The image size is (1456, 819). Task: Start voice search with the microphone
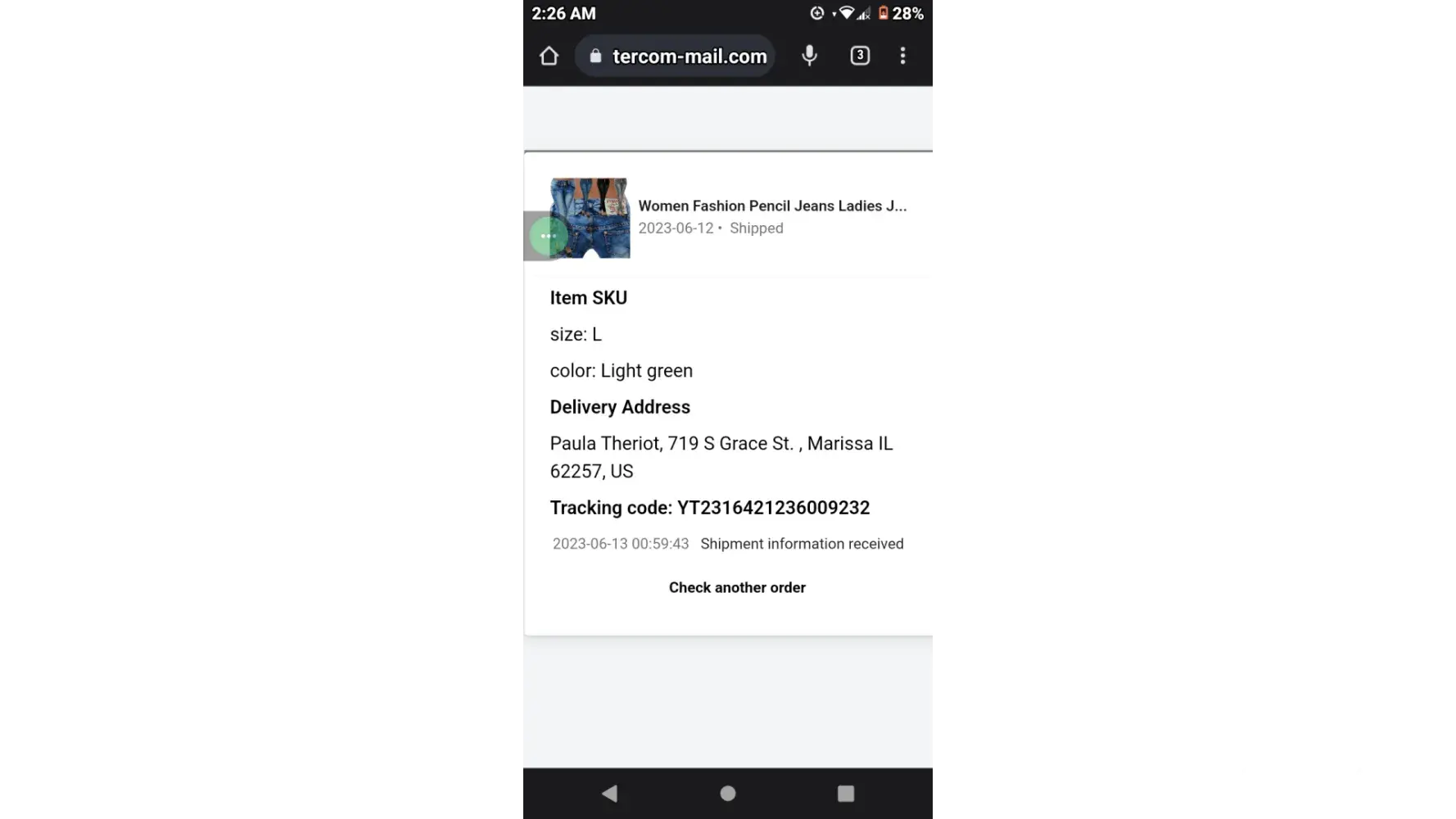(x=809, y=56)
